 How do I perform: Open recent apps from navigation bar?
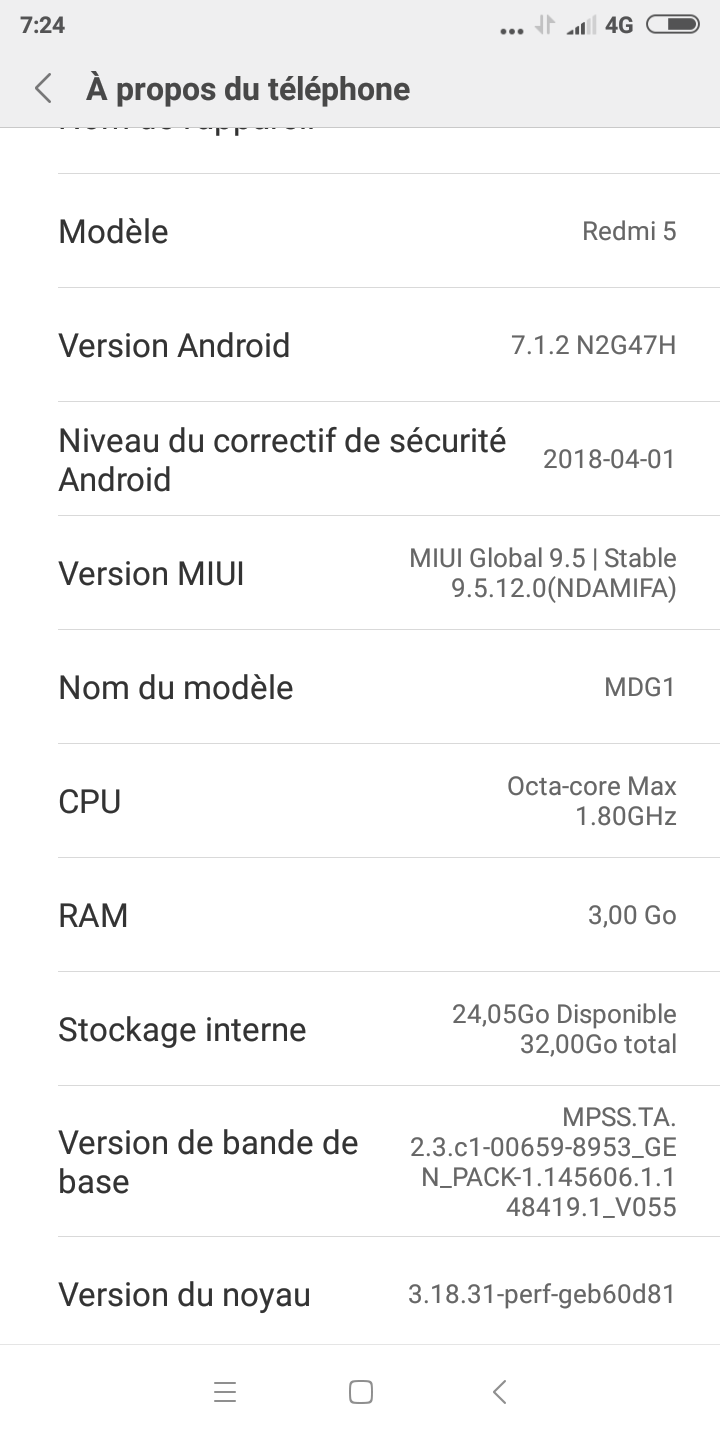225,1392
